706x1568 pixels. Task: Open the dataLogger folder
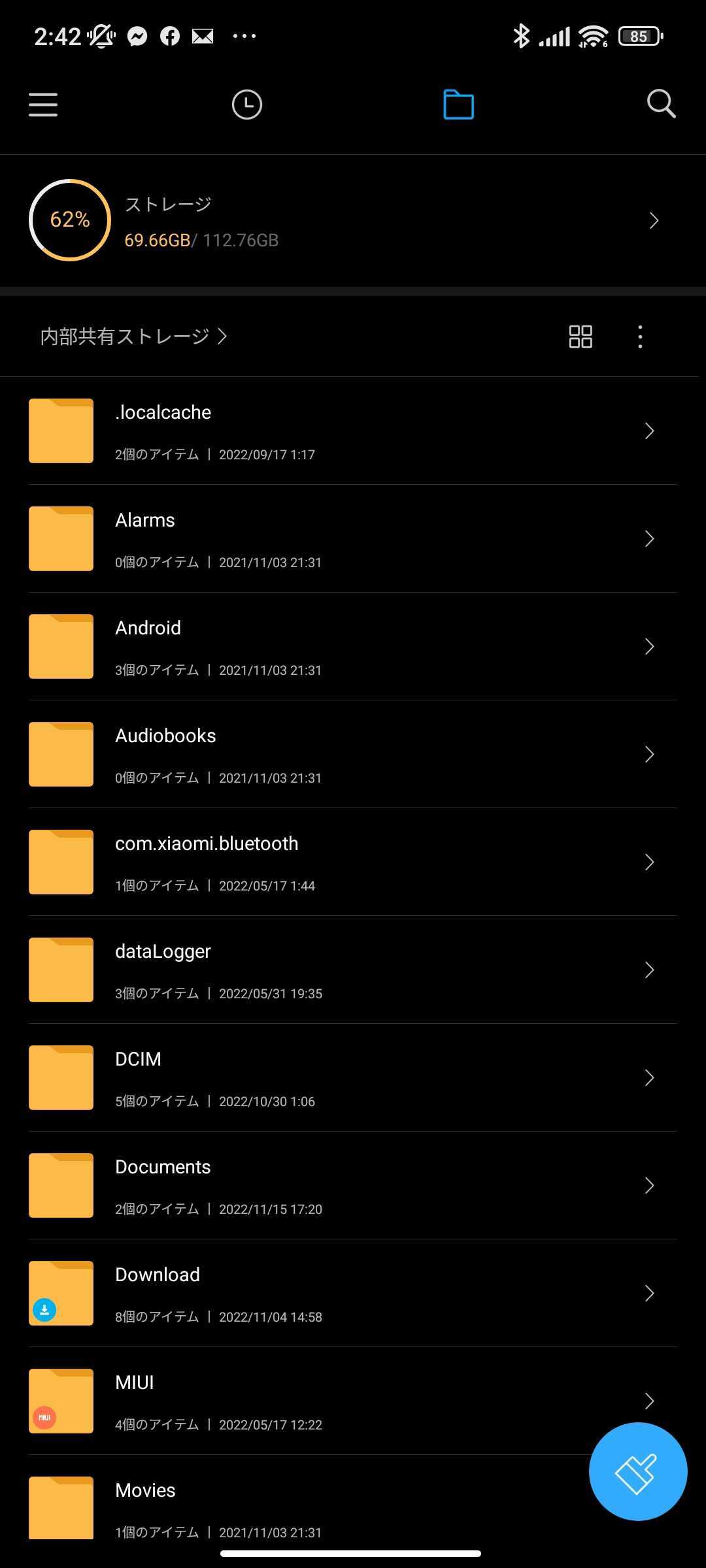(353, 970)
